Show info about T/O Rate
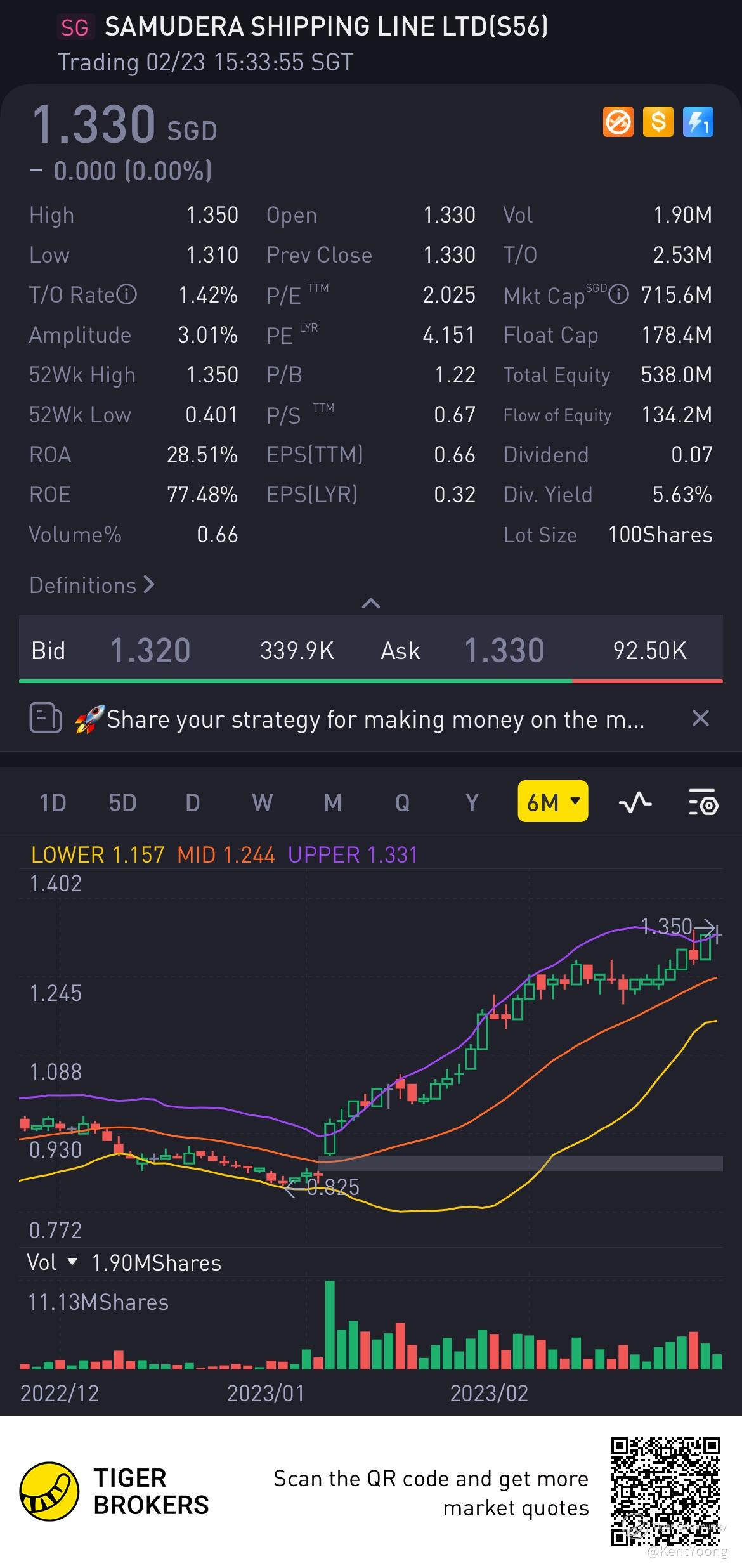This screenshot has height=1568, width=742. (127, 295)
